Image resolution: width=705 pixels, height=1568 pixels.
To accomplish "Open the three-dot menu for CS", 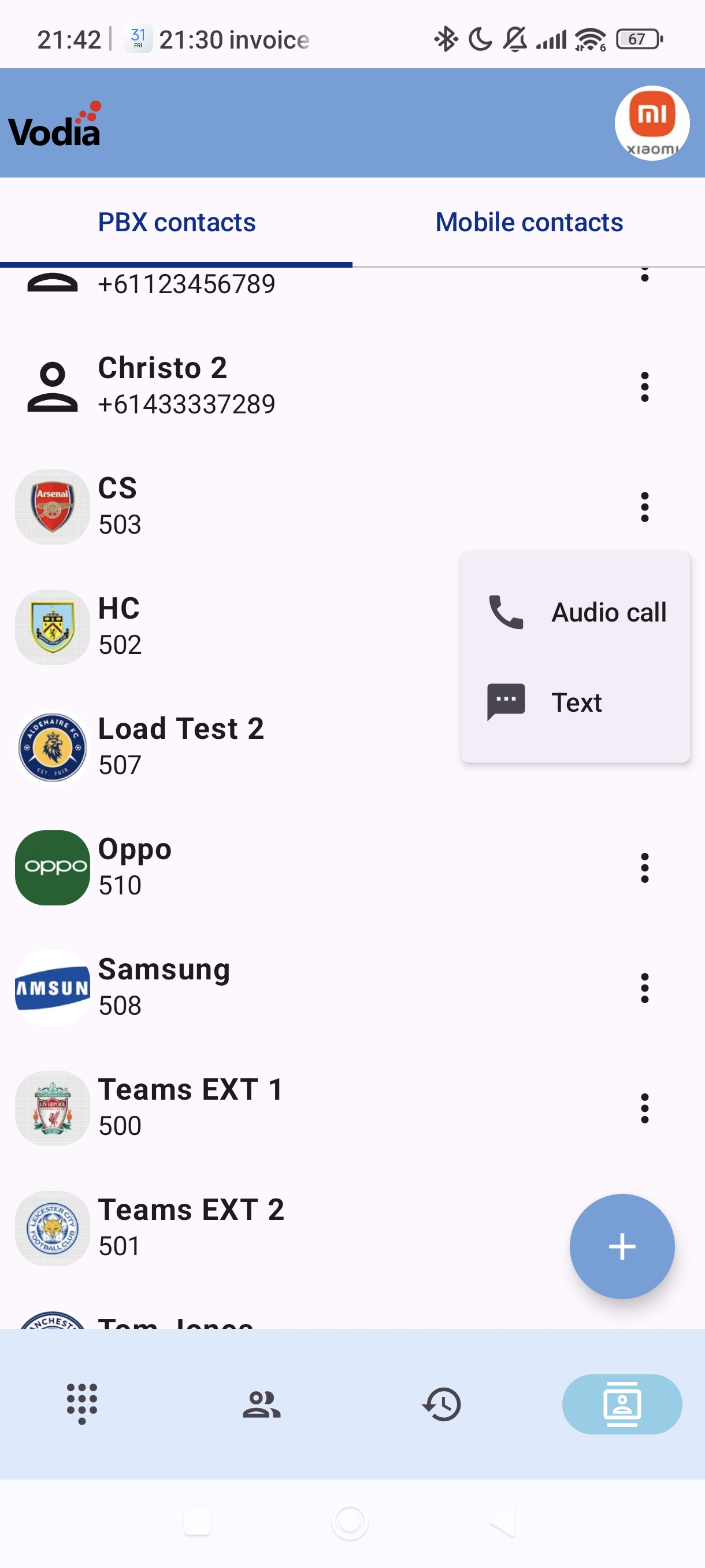I will (644, 507).
